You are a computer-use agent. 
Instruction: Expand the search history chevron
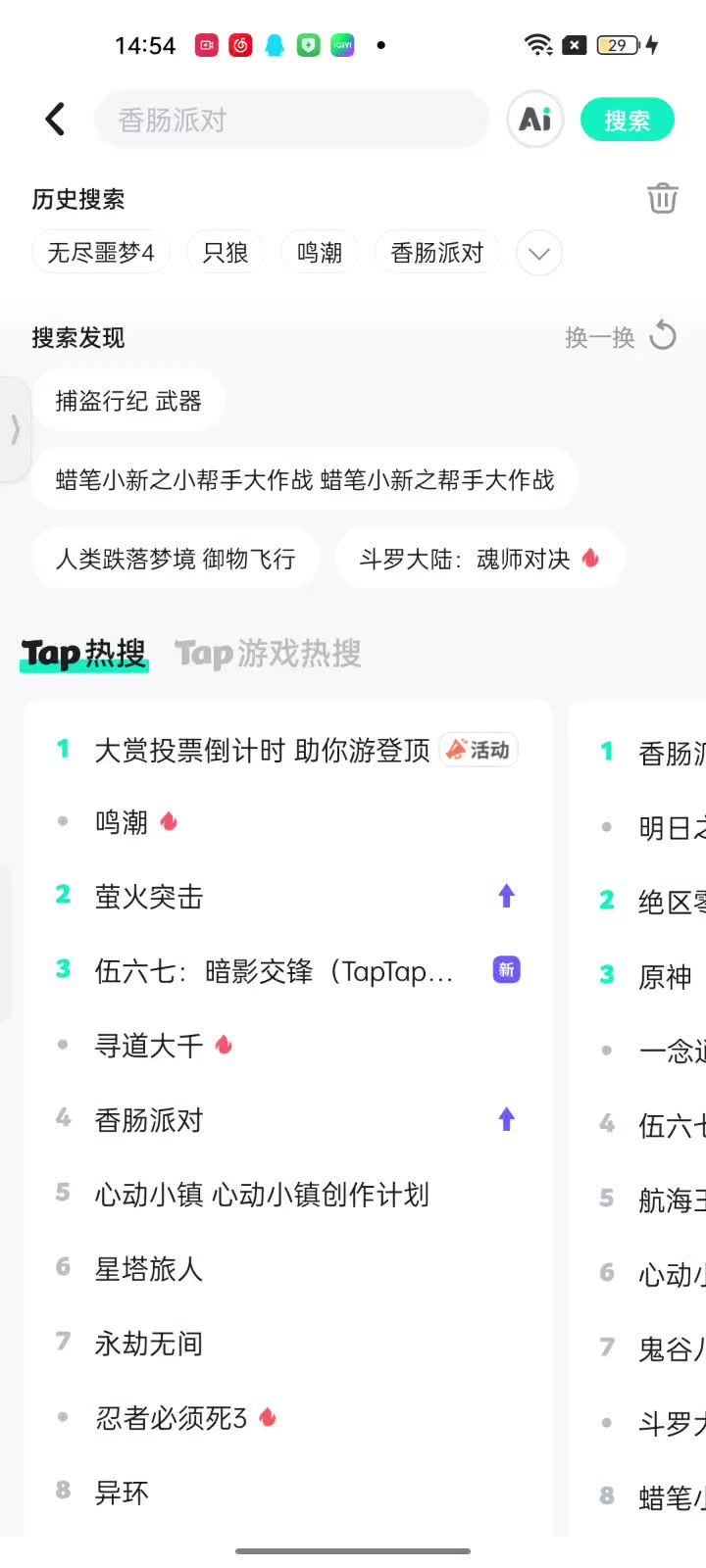point(538,254)
